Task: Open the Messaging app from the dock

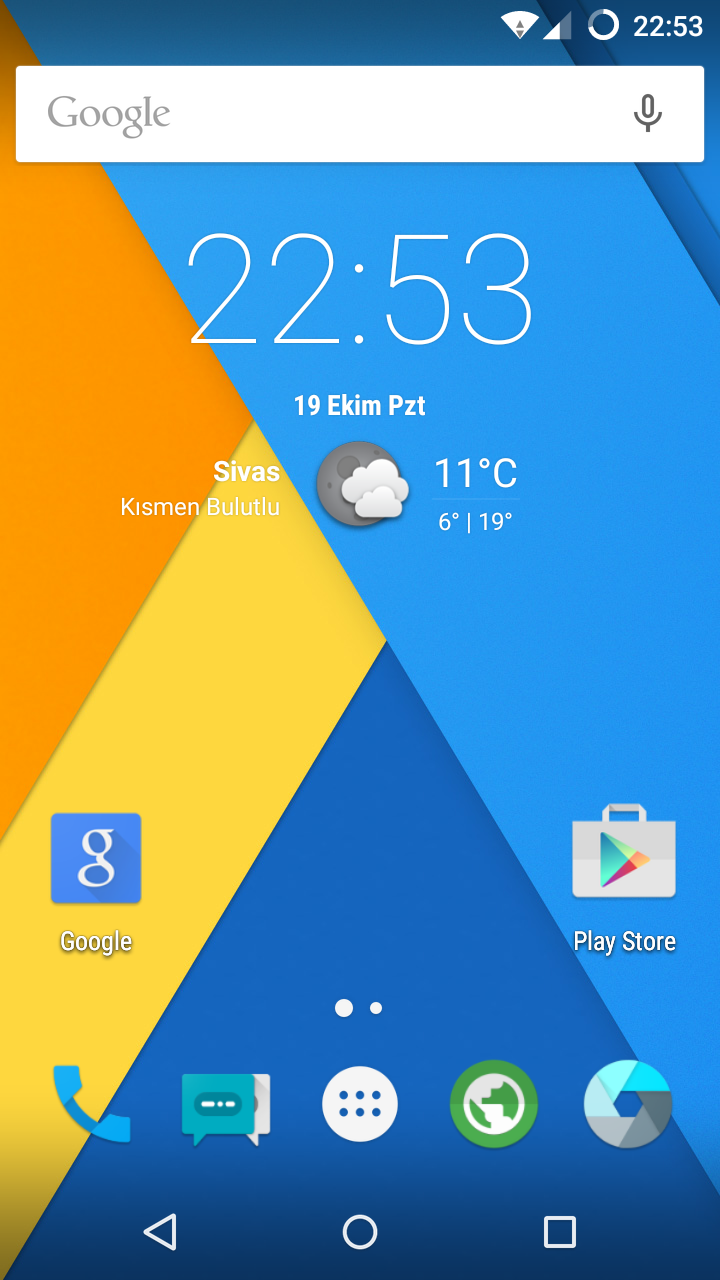Action: click(224, 1106)
